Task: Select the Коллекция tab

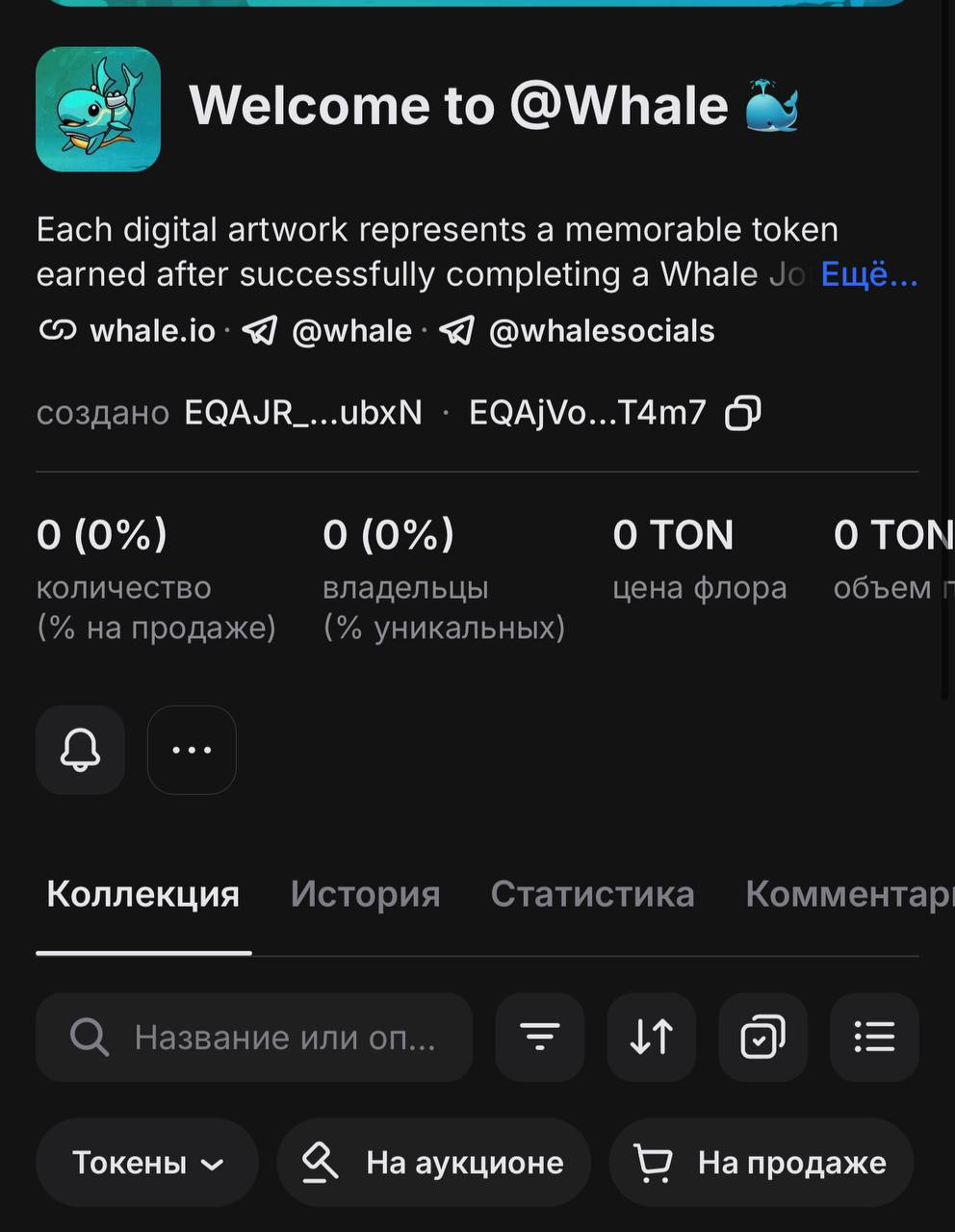Action: pos(143,894)
